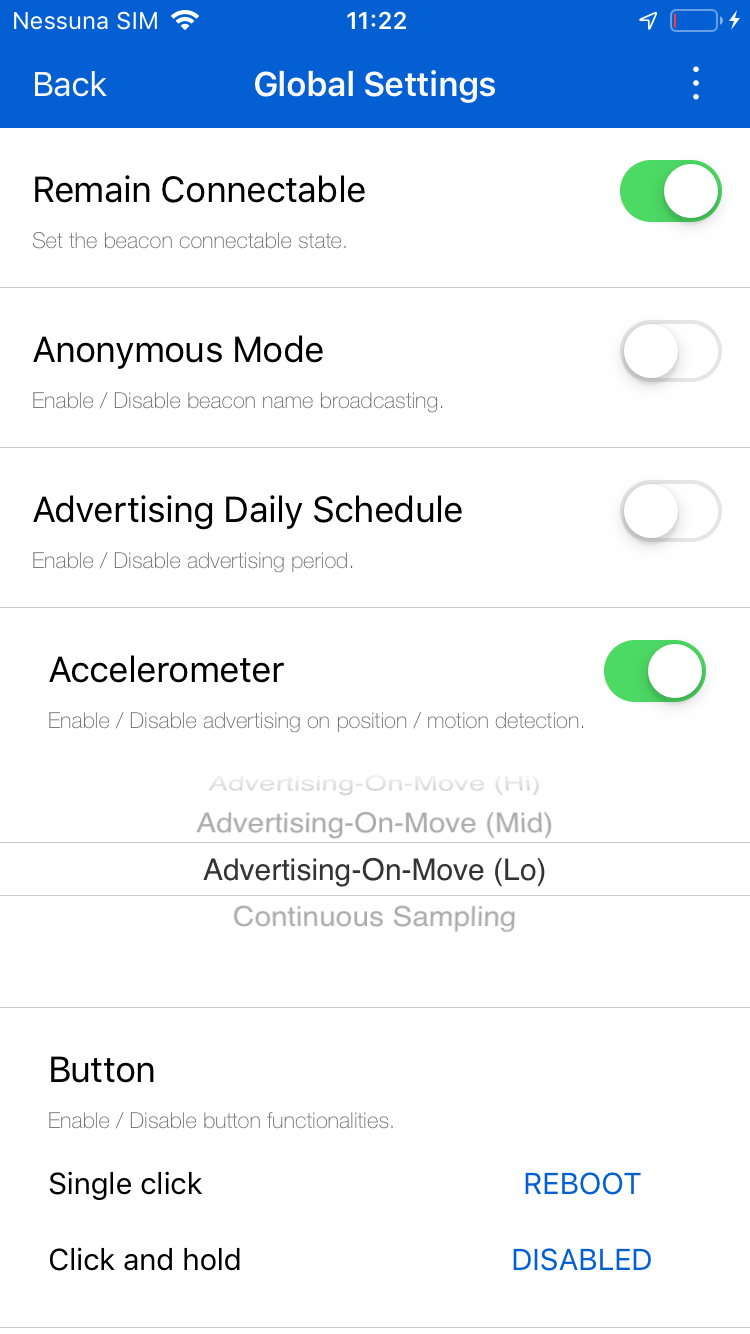This screenshot has width=750, height=1334.
Task: Open the three-dot overflow menu
Action: [x=696, y=84]
